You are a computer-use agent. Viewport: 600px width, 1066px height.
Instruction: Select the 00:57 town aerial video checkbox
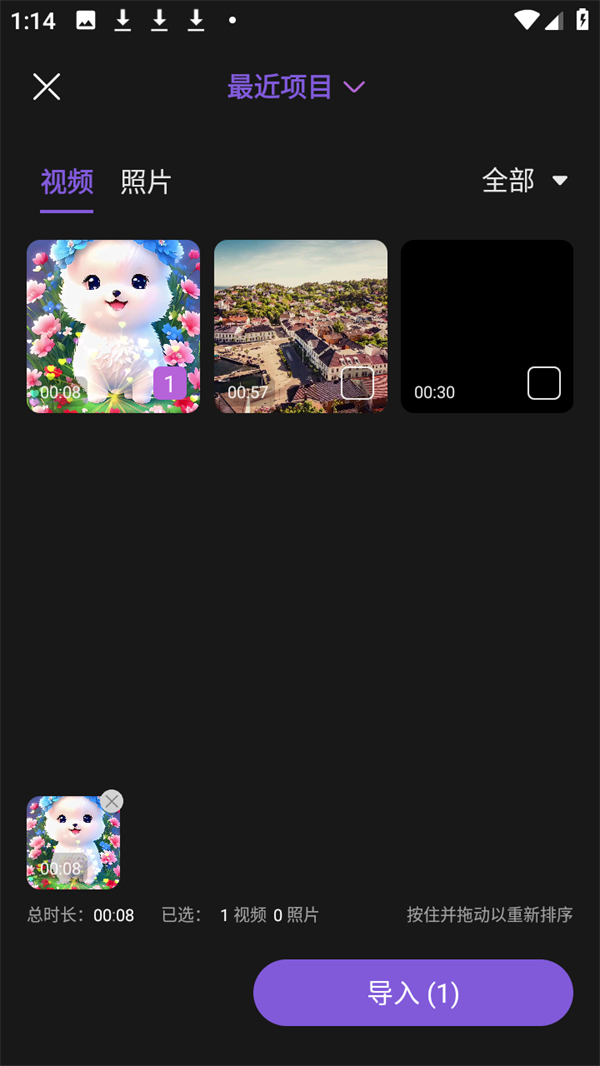357,383
